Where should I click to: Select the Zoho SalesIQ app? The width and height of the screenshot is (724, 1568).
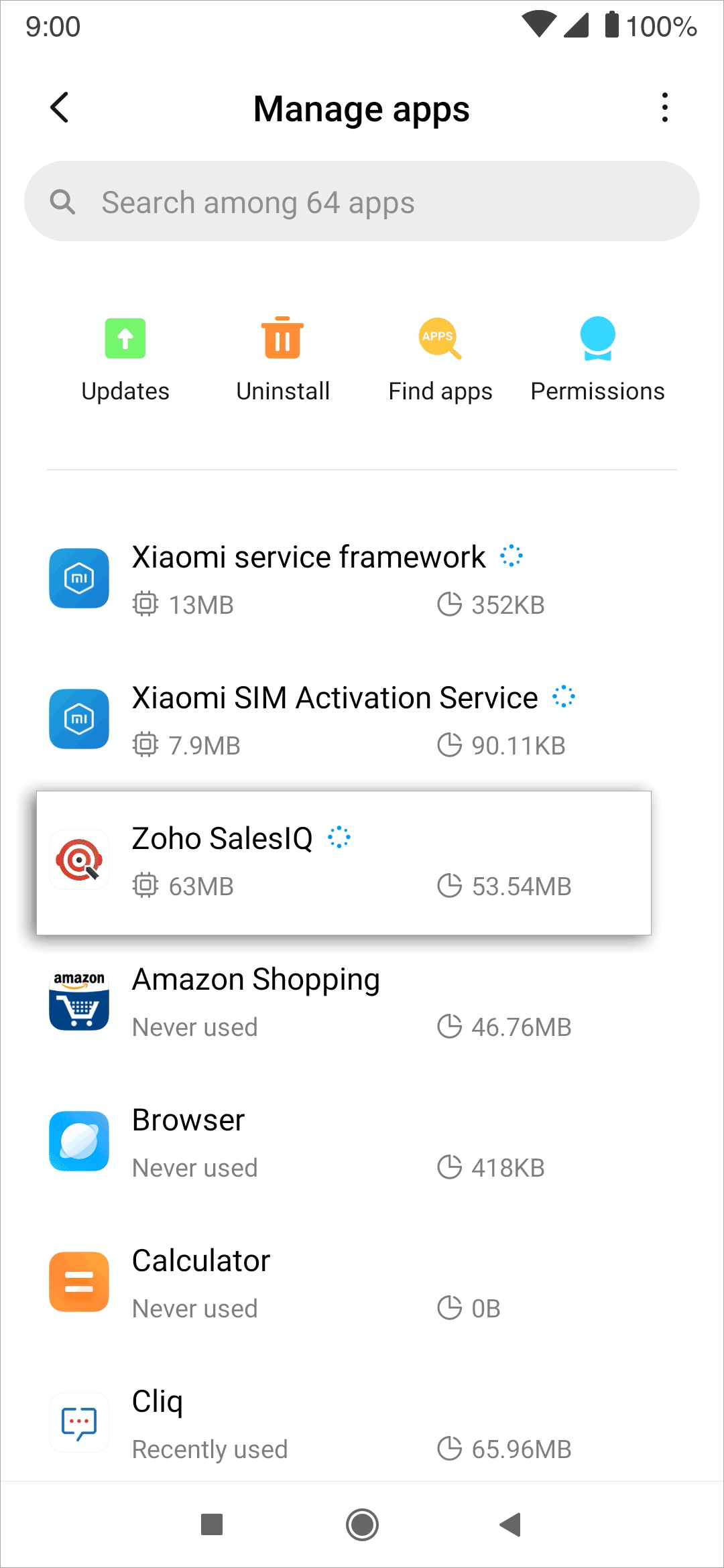344,862
